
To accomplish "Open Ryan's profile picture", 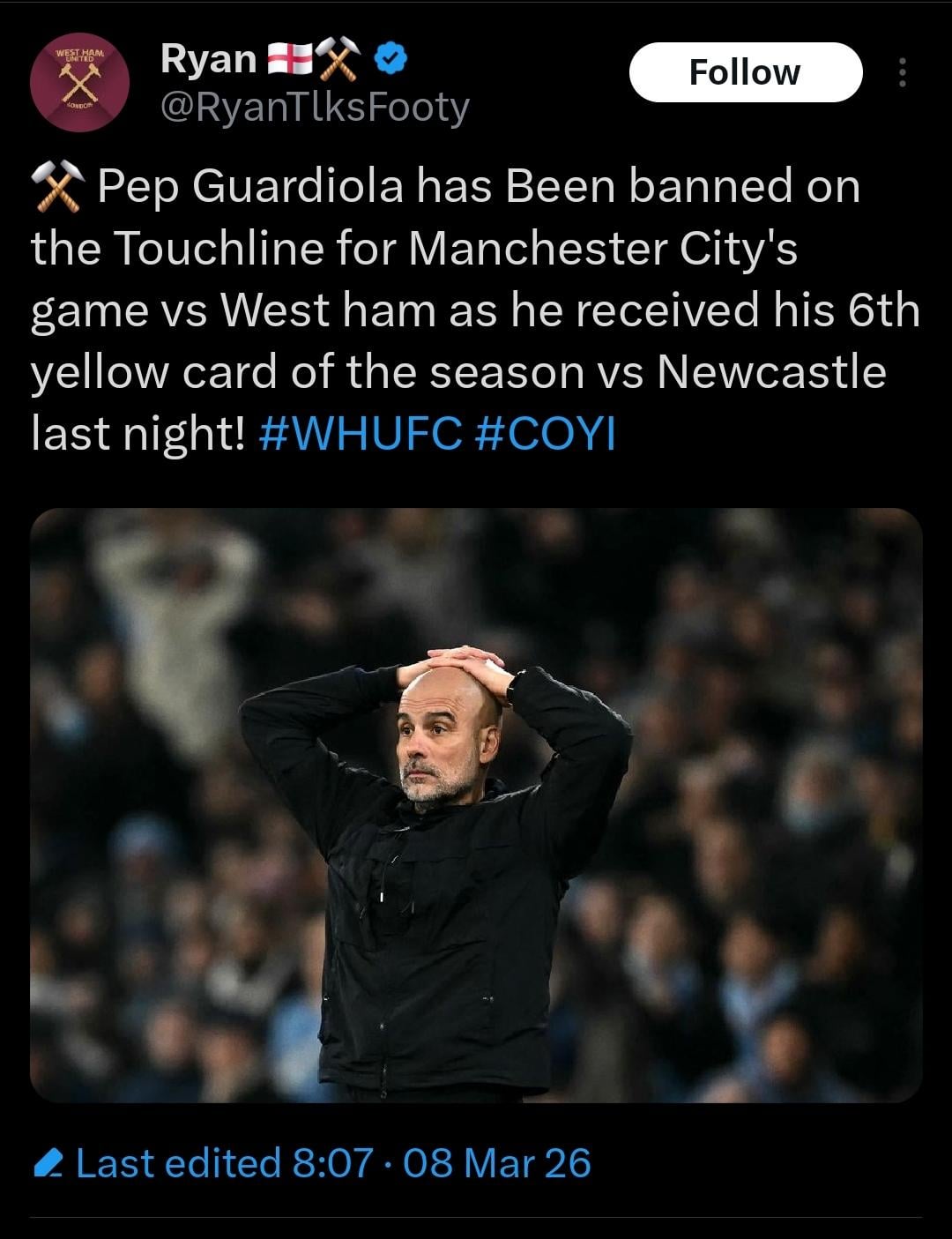I will tap(80, 83).
